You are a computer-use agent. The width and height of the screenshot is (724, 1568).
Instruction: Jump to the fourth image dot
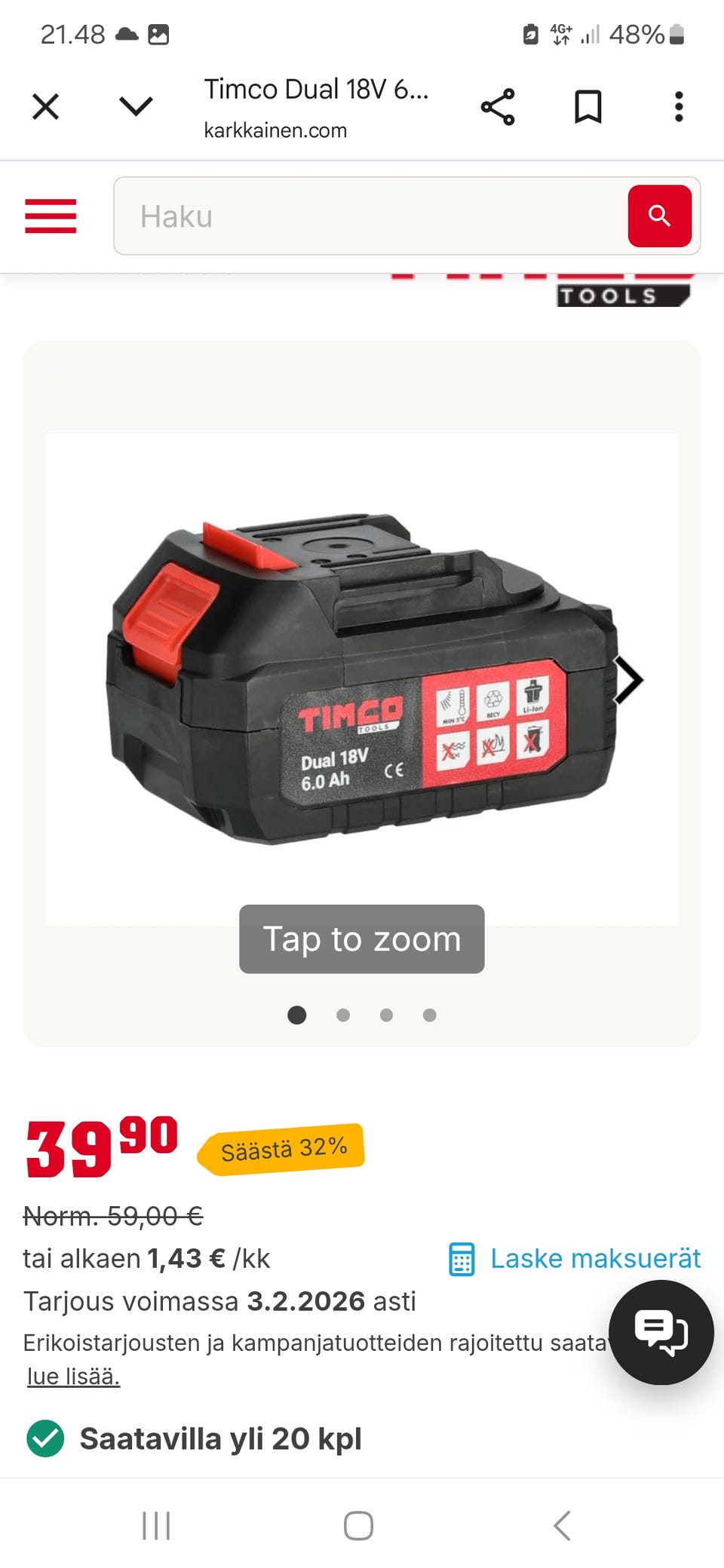[430, 1015]
